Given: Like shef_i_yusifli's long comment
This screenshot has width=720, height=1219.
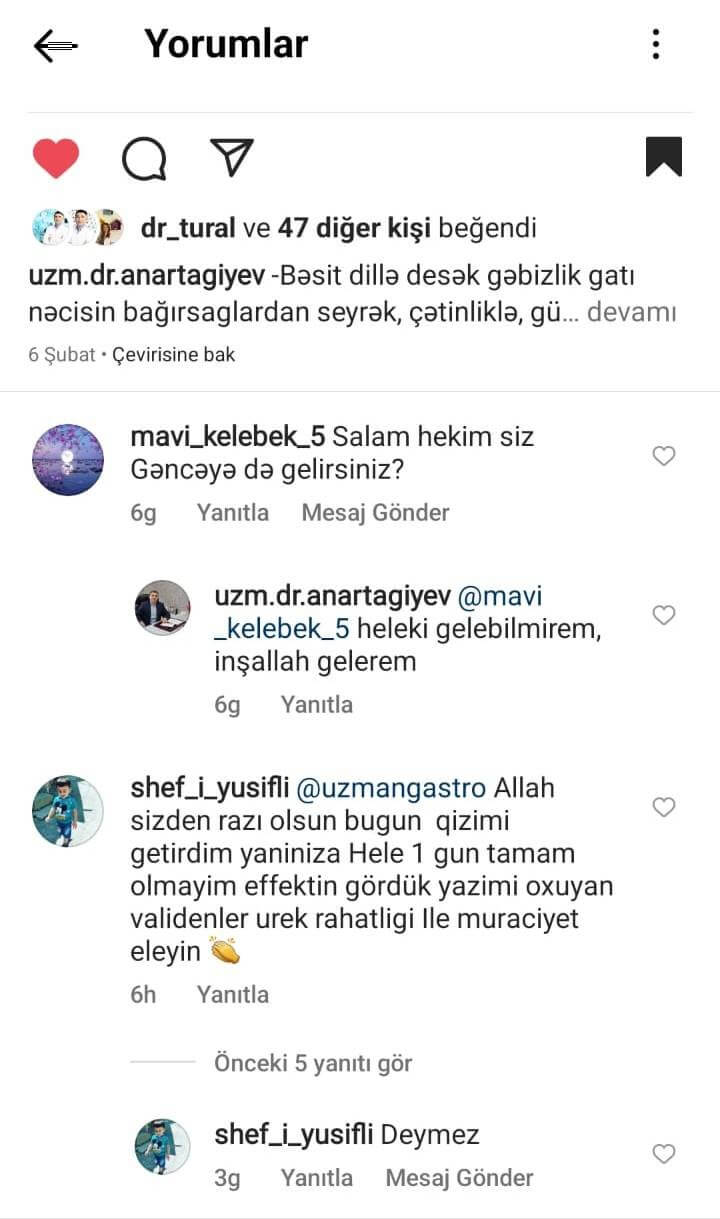Looking at the screenshot, I should click(x=663, y=807).
